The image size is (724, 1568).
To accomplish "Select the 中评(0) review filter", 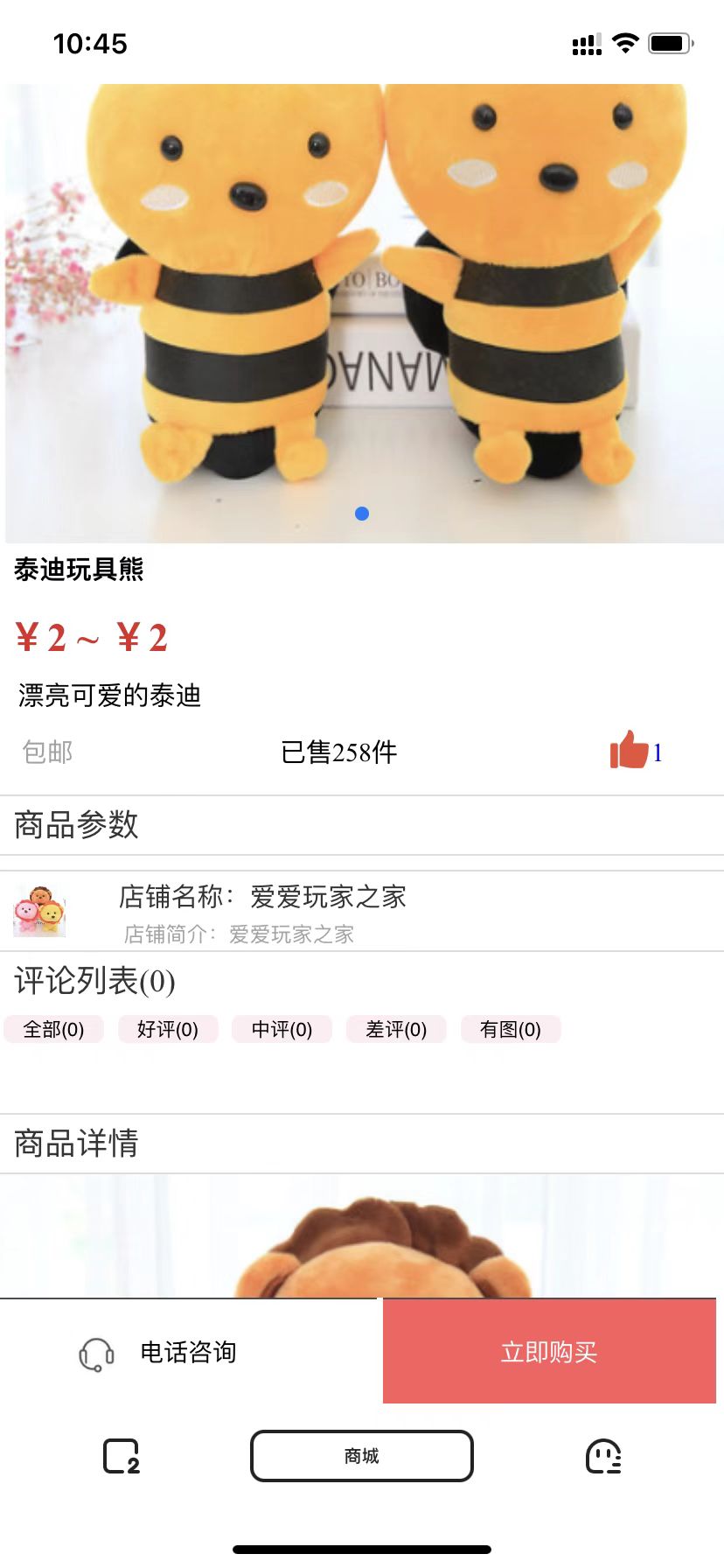I will 282,1030.
